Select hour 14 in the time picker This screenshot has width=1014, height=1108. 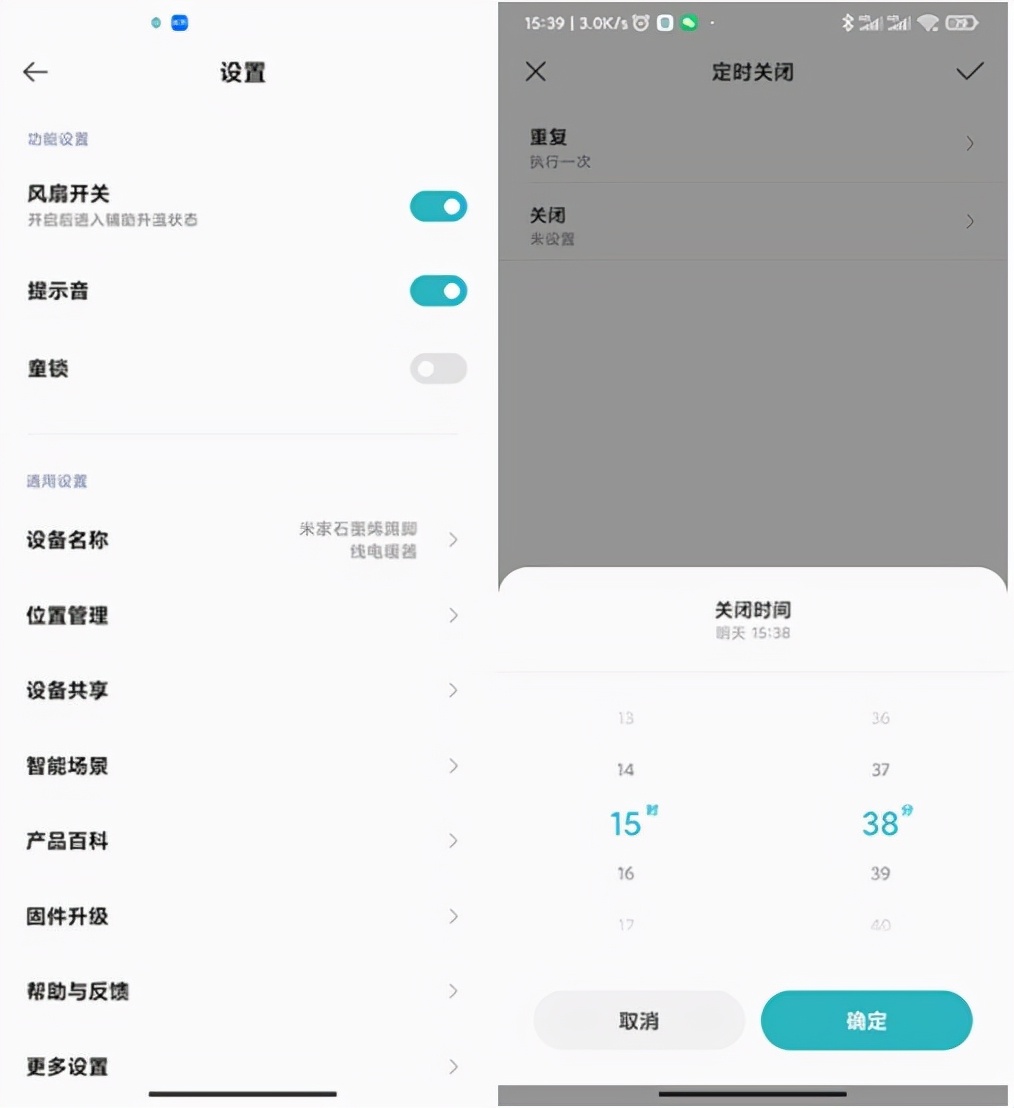click(626, 770)
